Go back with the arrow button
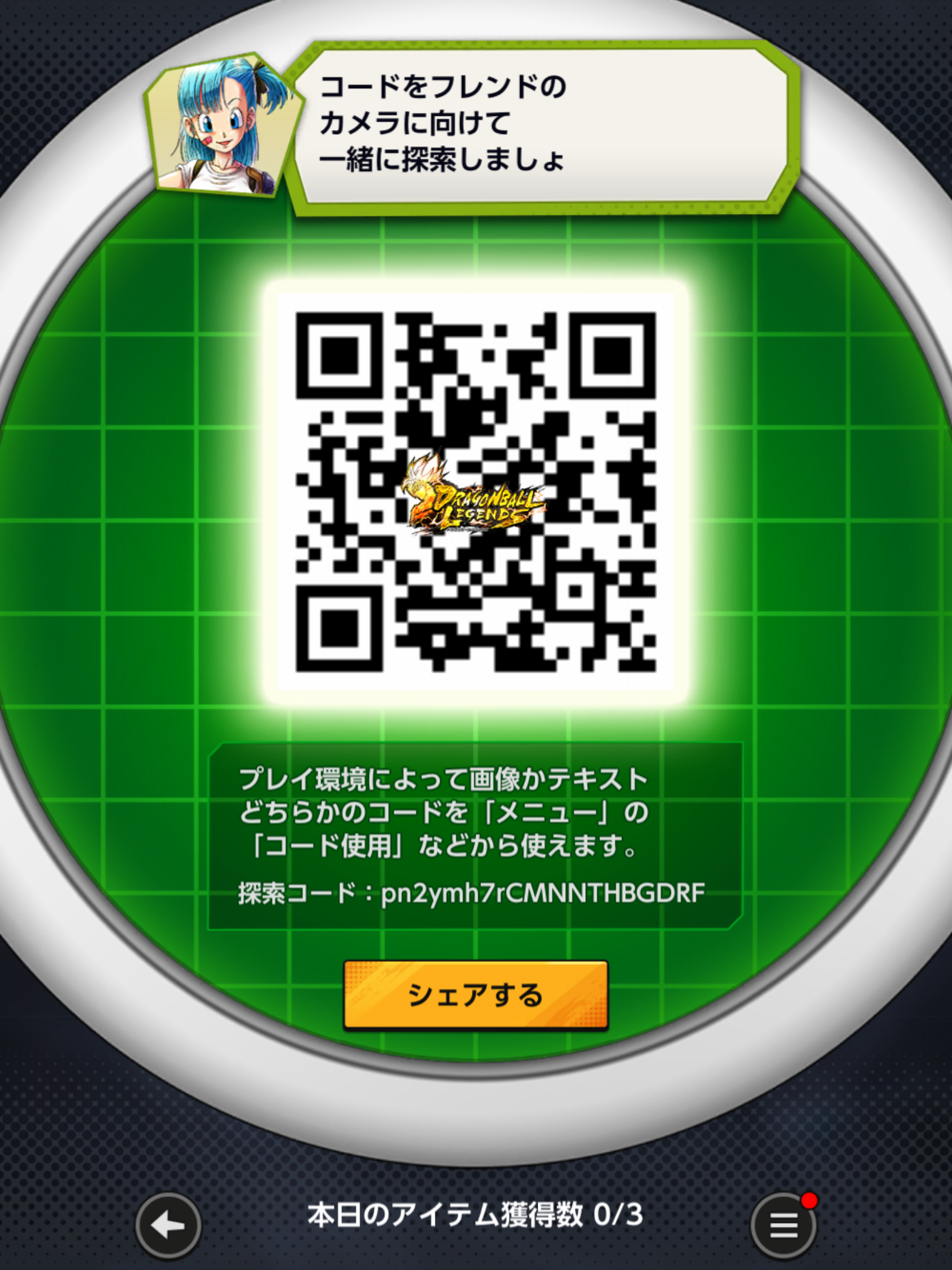This screenshot has height=1270, width=952. coord(168,1225)
